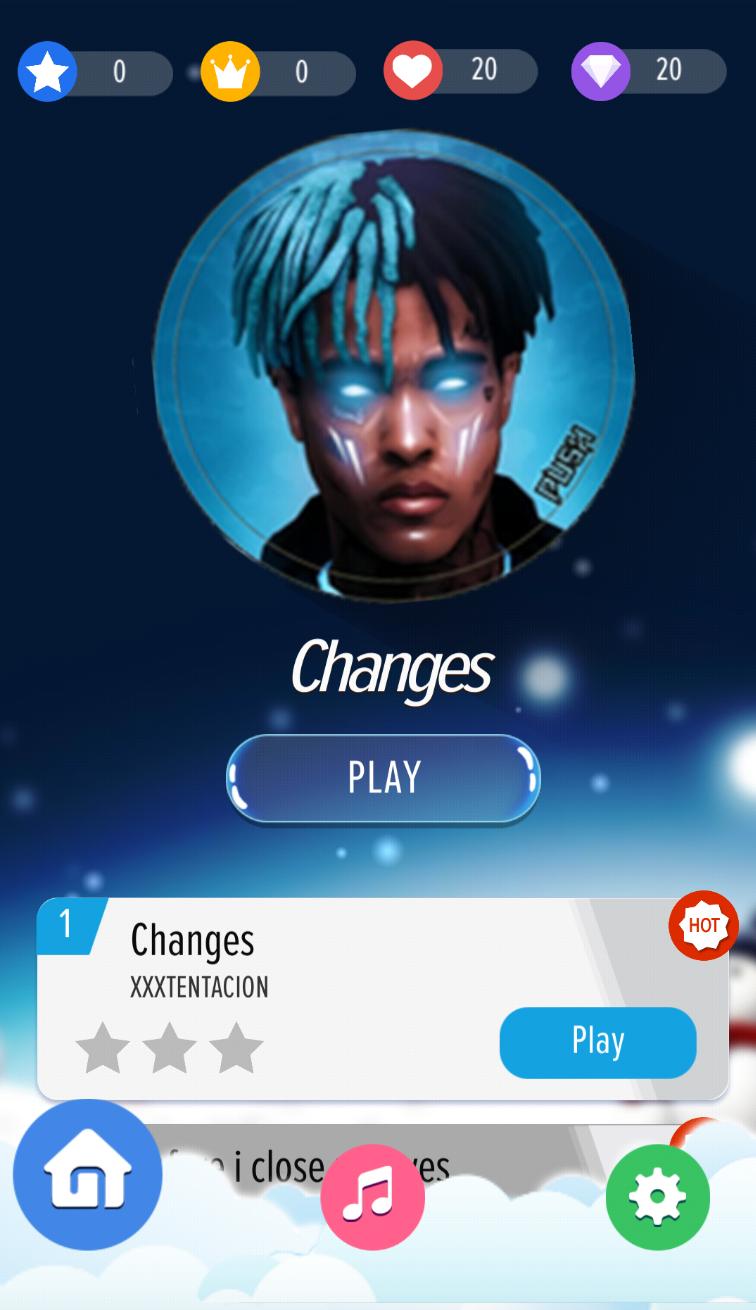756x1310 pixels.
Task: Open the pink music note section
Action: click(372, 1197)
